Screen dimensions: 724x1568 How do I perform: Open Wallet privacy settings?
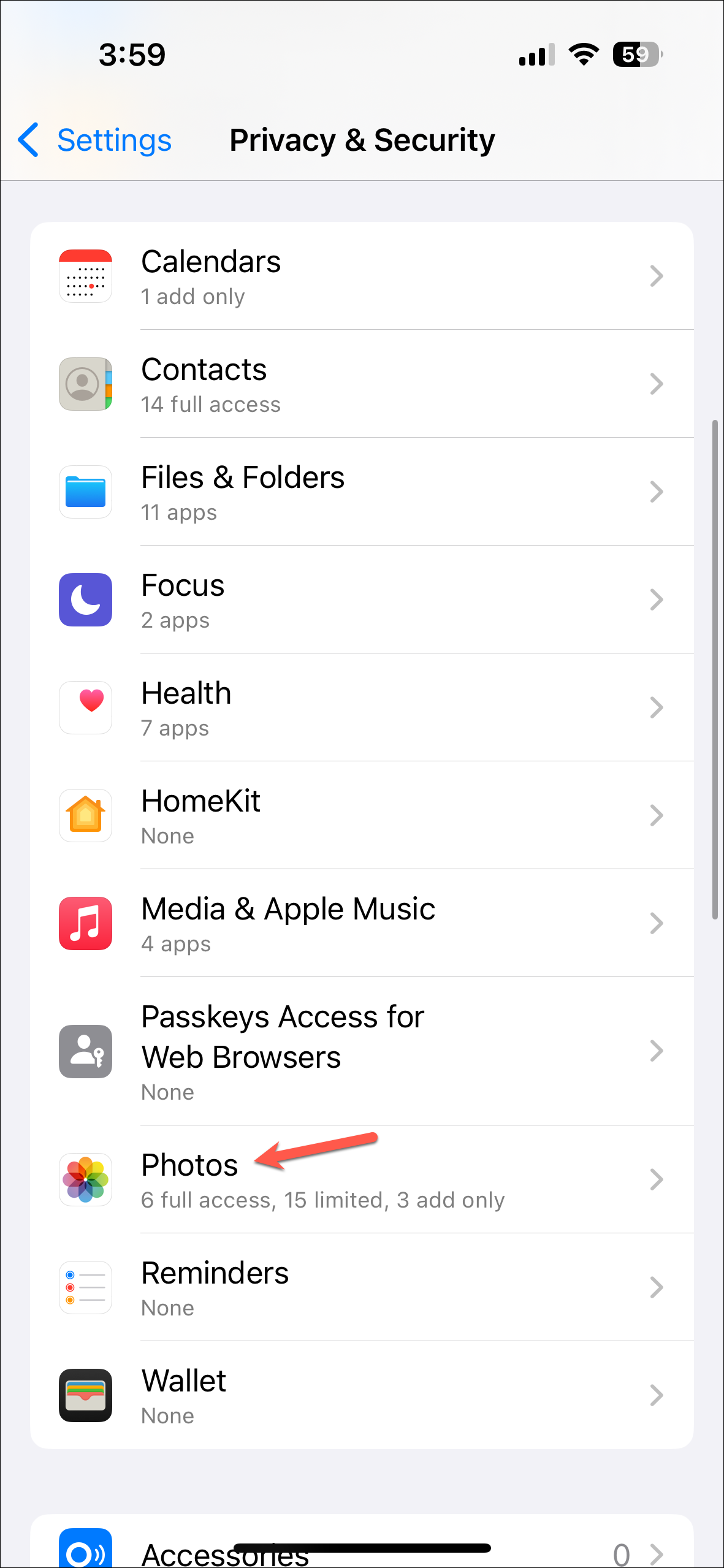[362, 1396]
